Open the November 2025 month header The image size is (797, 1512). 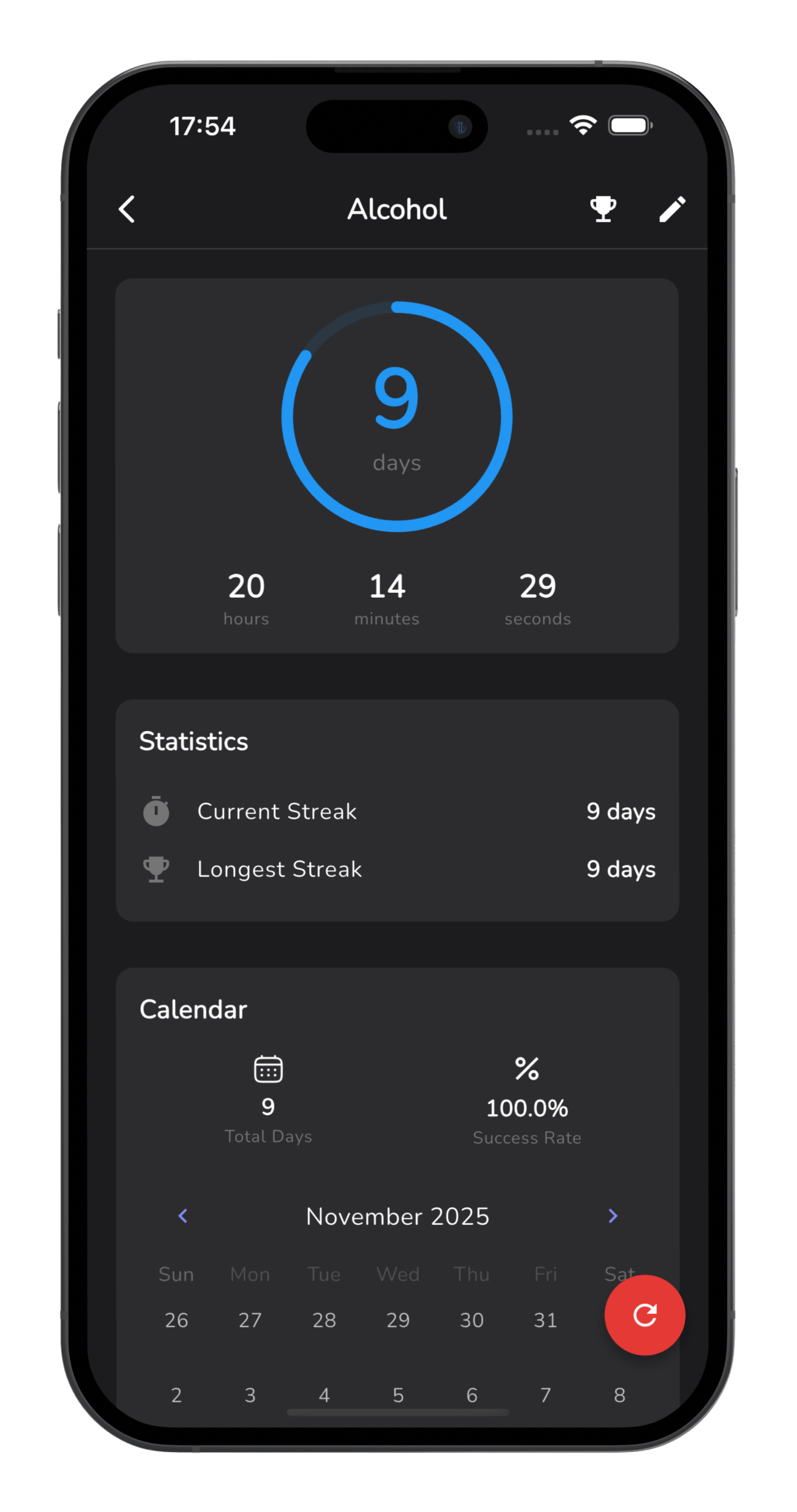pos(398,1217)
